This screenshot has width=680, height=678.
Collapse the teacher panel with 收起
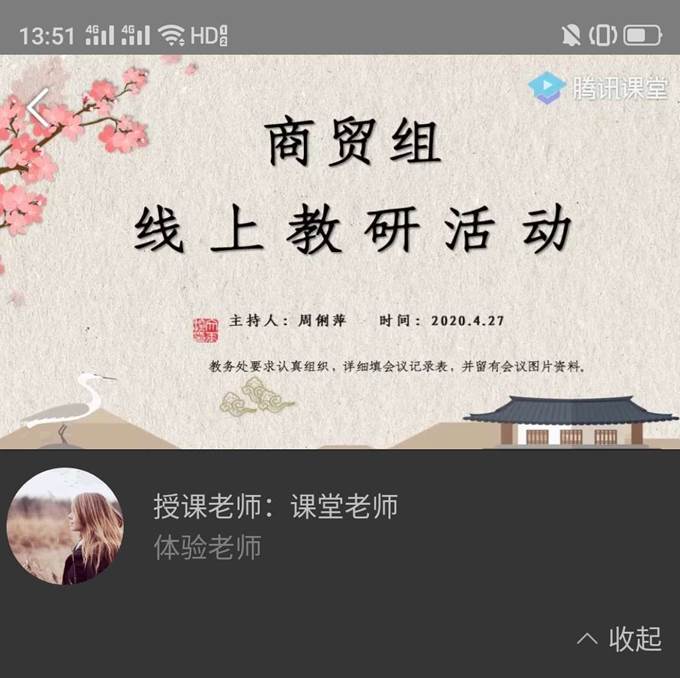click(620, 638)
